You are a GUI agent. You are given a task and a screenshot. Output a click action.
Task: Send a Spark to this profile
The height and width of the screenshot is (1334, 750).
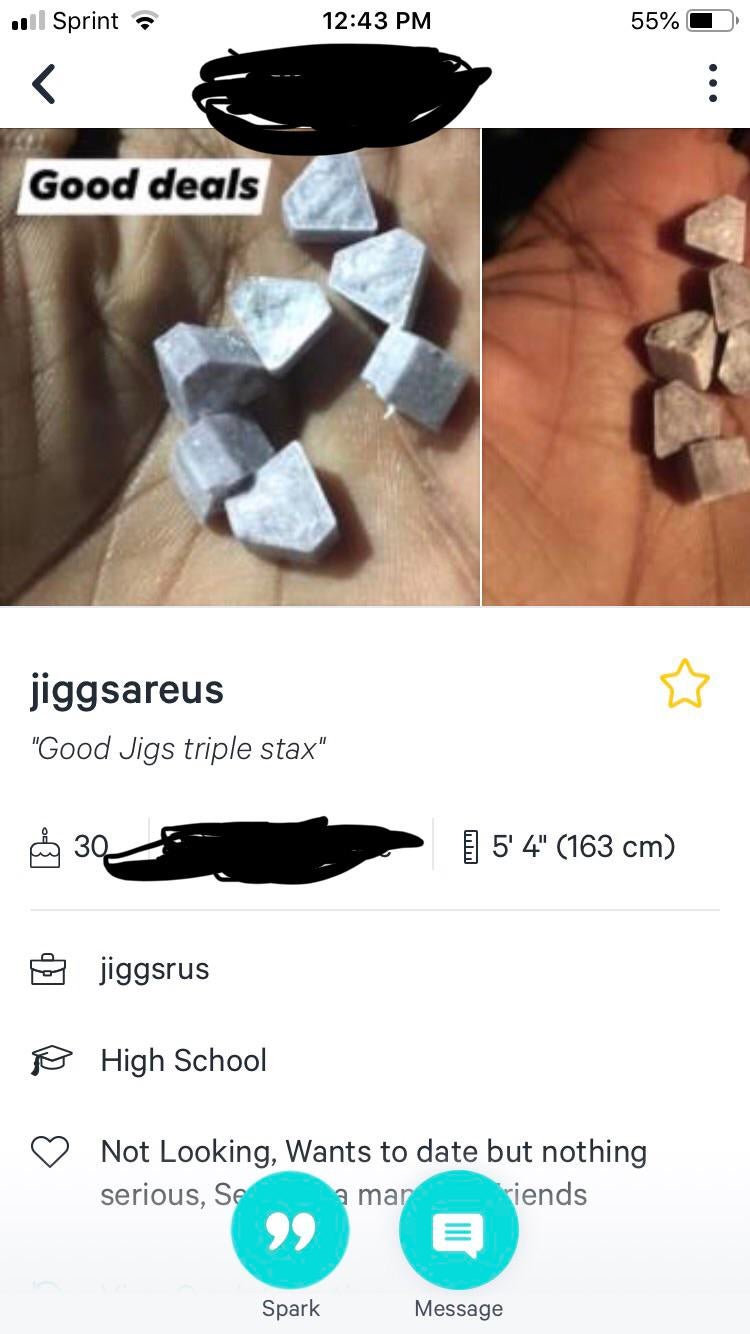pyautogui.click(x=290, y=1232)
